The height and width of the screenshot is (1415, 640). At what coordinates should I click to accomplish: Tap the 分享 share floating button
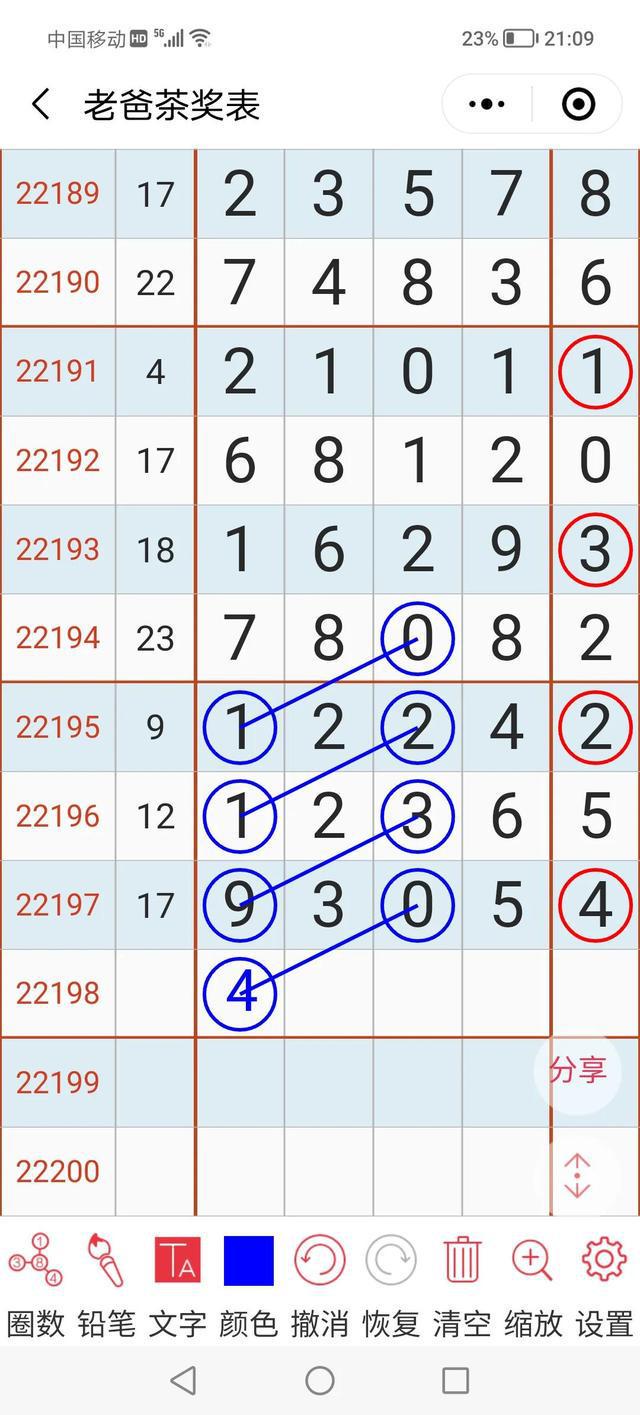(x=578, y=1070)
